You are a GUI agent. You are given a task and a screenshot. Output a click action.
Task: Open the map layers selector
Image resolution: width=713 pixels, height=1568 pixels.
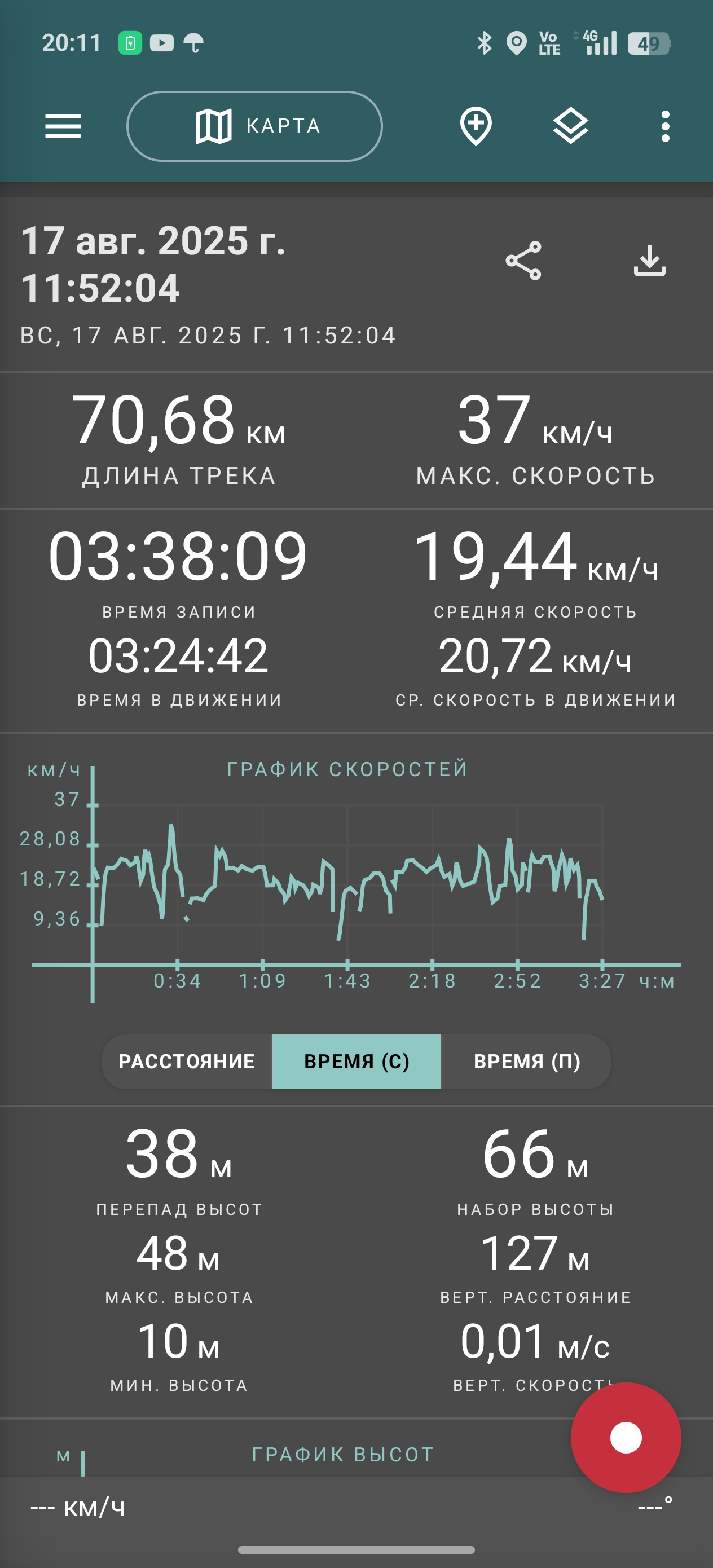(x=570, y=126)
